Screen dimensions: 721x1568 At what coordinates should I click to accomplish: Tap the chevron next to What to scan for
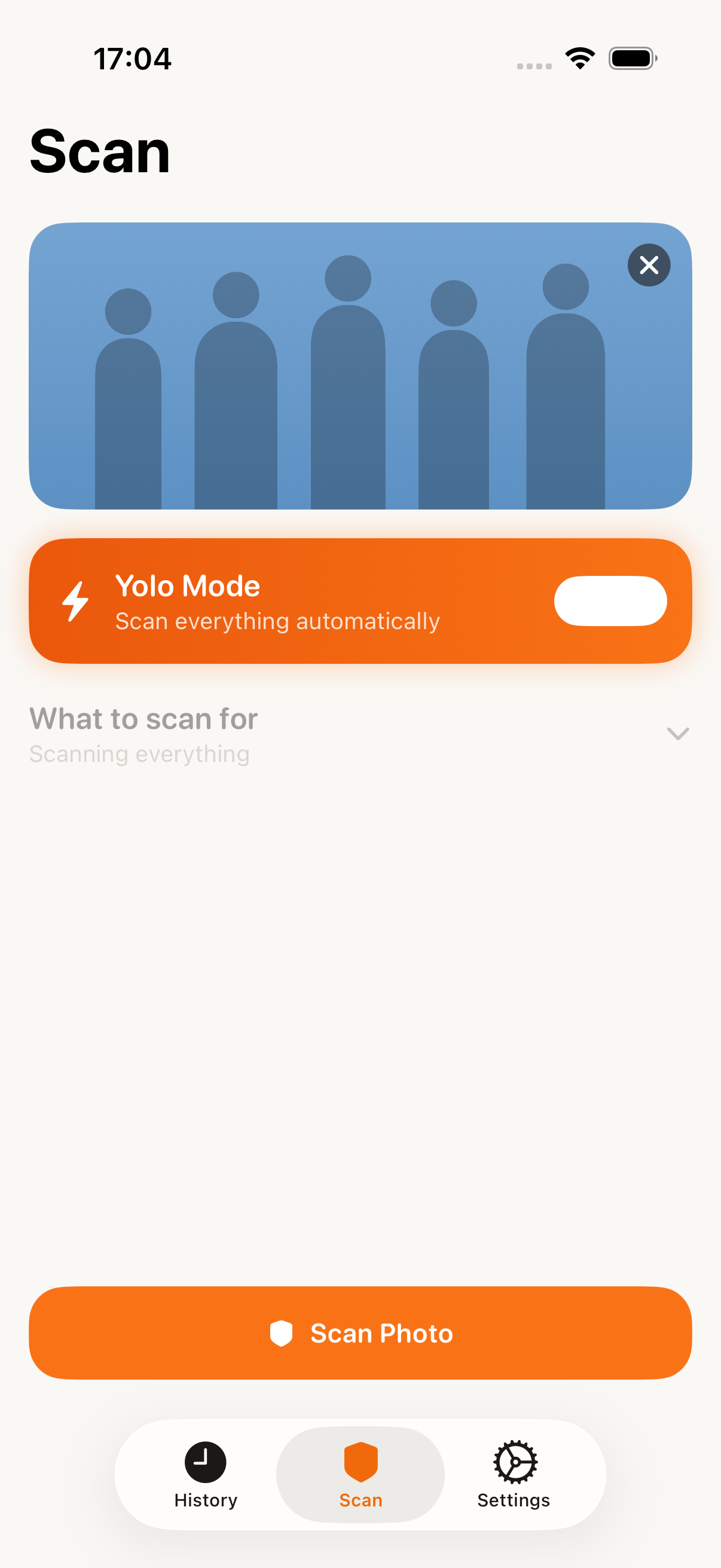[677, 734]
